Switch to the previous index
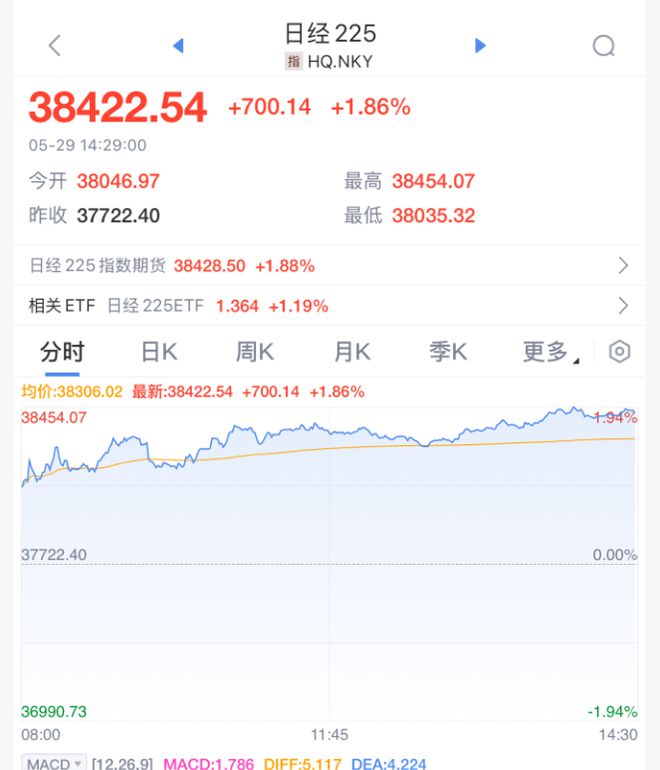Image resolution: width=660 pixels, height=770 pixels. (x=178, y=45)
